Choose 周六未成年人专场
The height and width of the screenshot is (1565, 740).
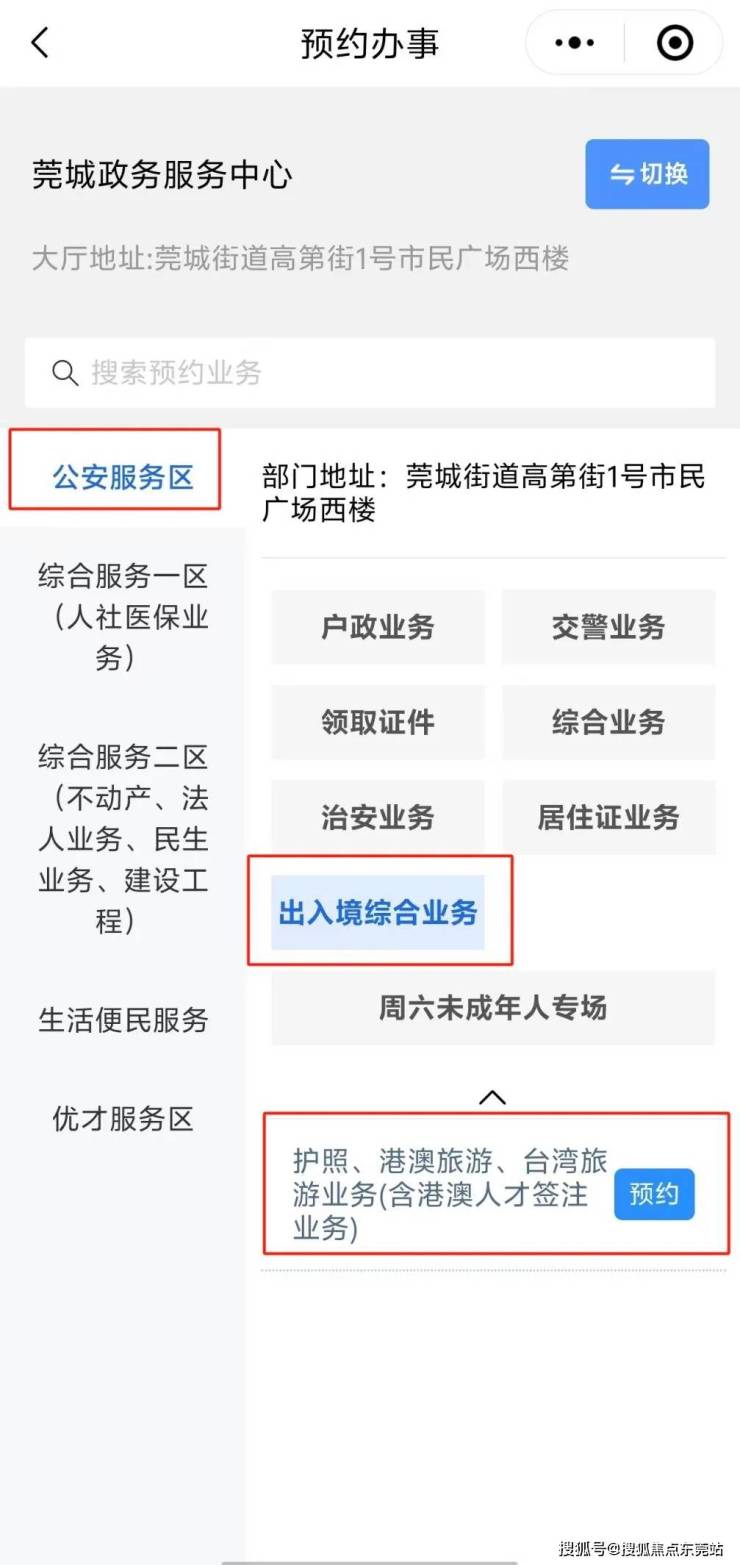click(493, 1007)
